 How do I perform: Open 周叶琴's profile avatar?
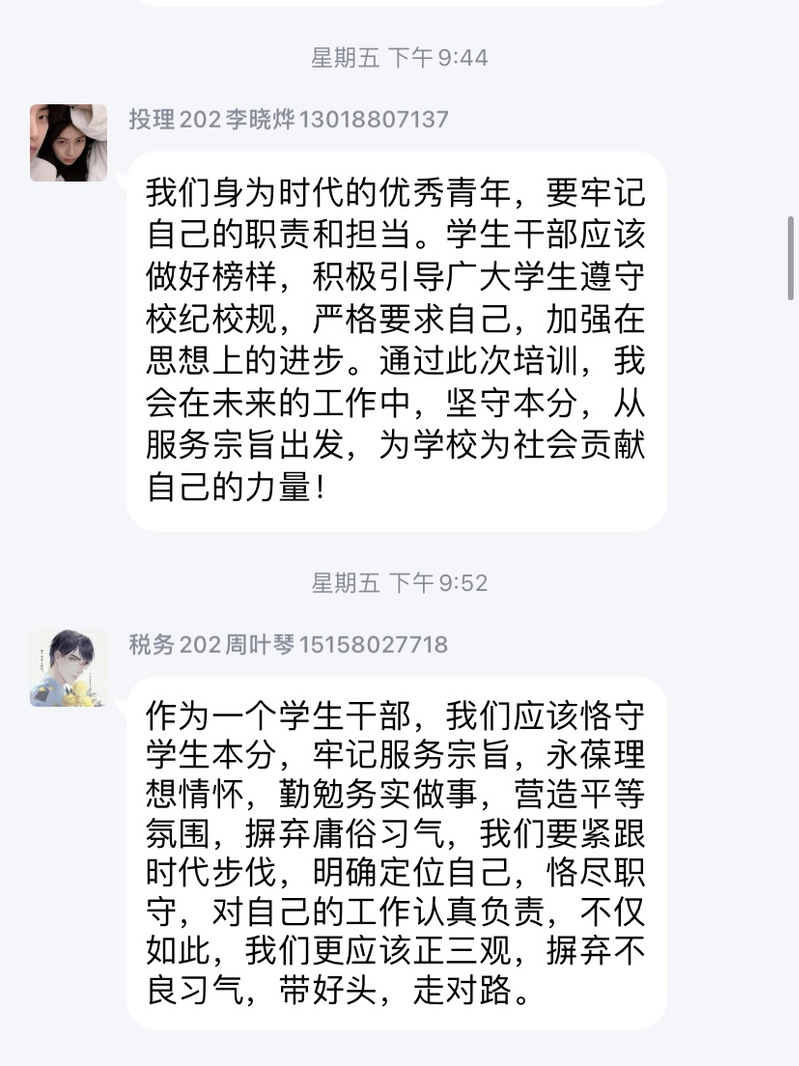[68, 668]
